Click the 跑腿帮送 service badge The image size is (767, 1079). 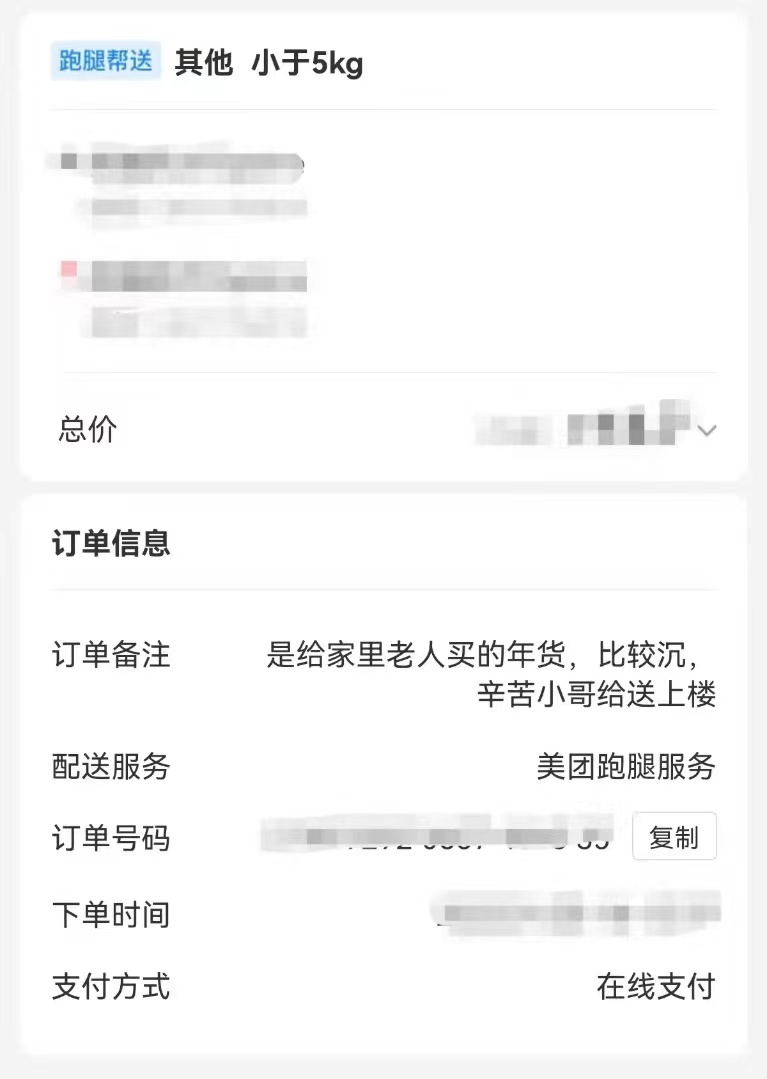click(104, 61)
